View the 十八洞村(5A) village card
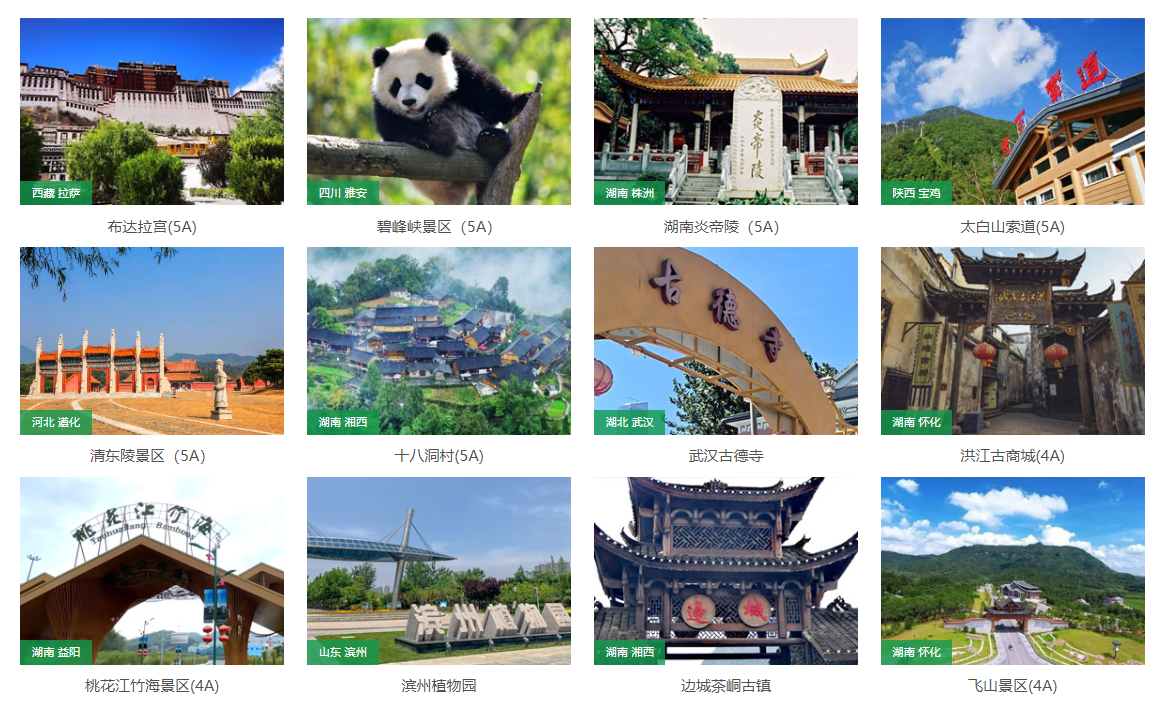The width and height of the screenshot is (1171, 707). pos(438,341)
